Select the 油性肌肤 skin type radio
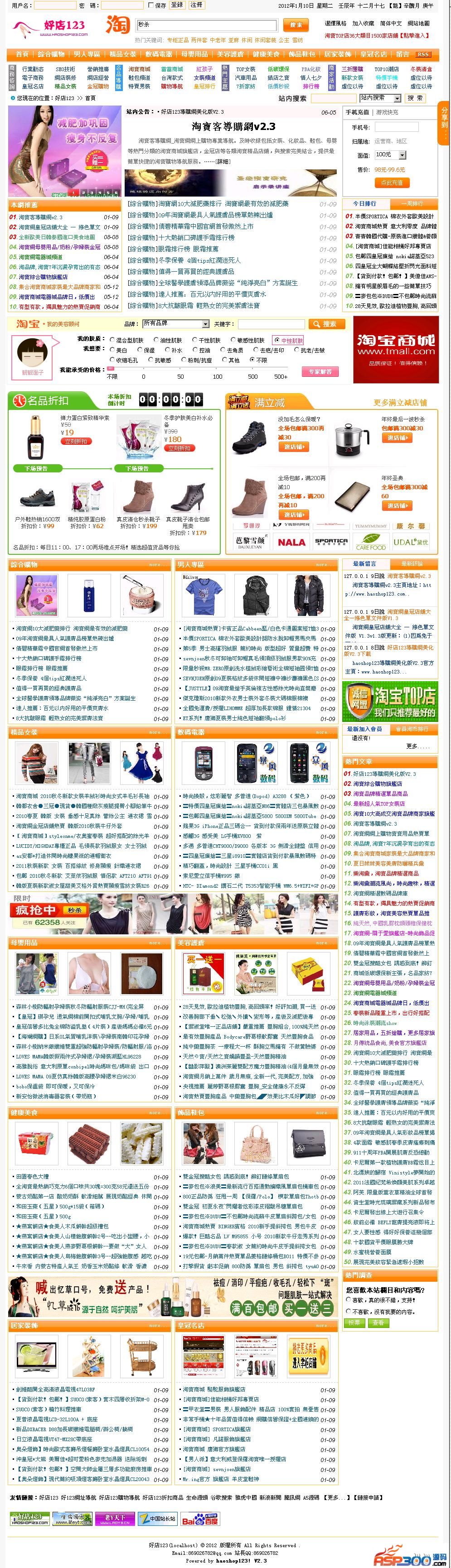The image size is (451, 1568). click(x=157, y=340)
